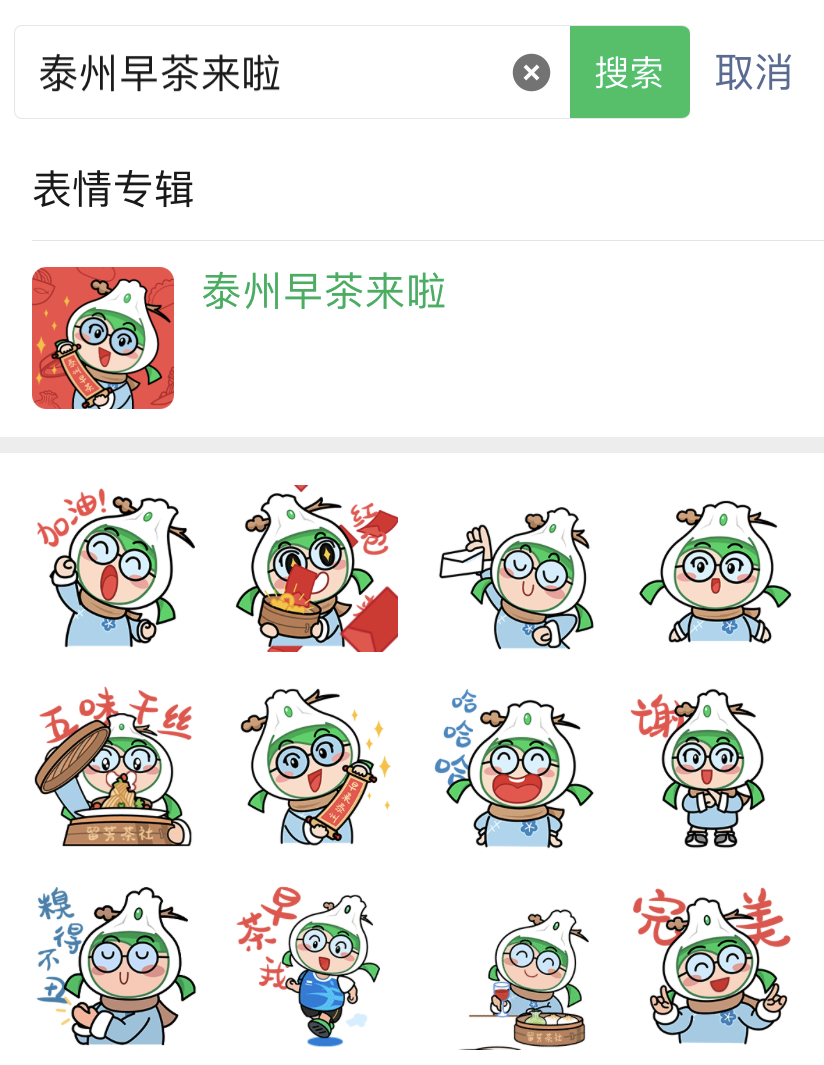Clear the search text with the X icon
The image size is (824, 1065).
point(531,73)
